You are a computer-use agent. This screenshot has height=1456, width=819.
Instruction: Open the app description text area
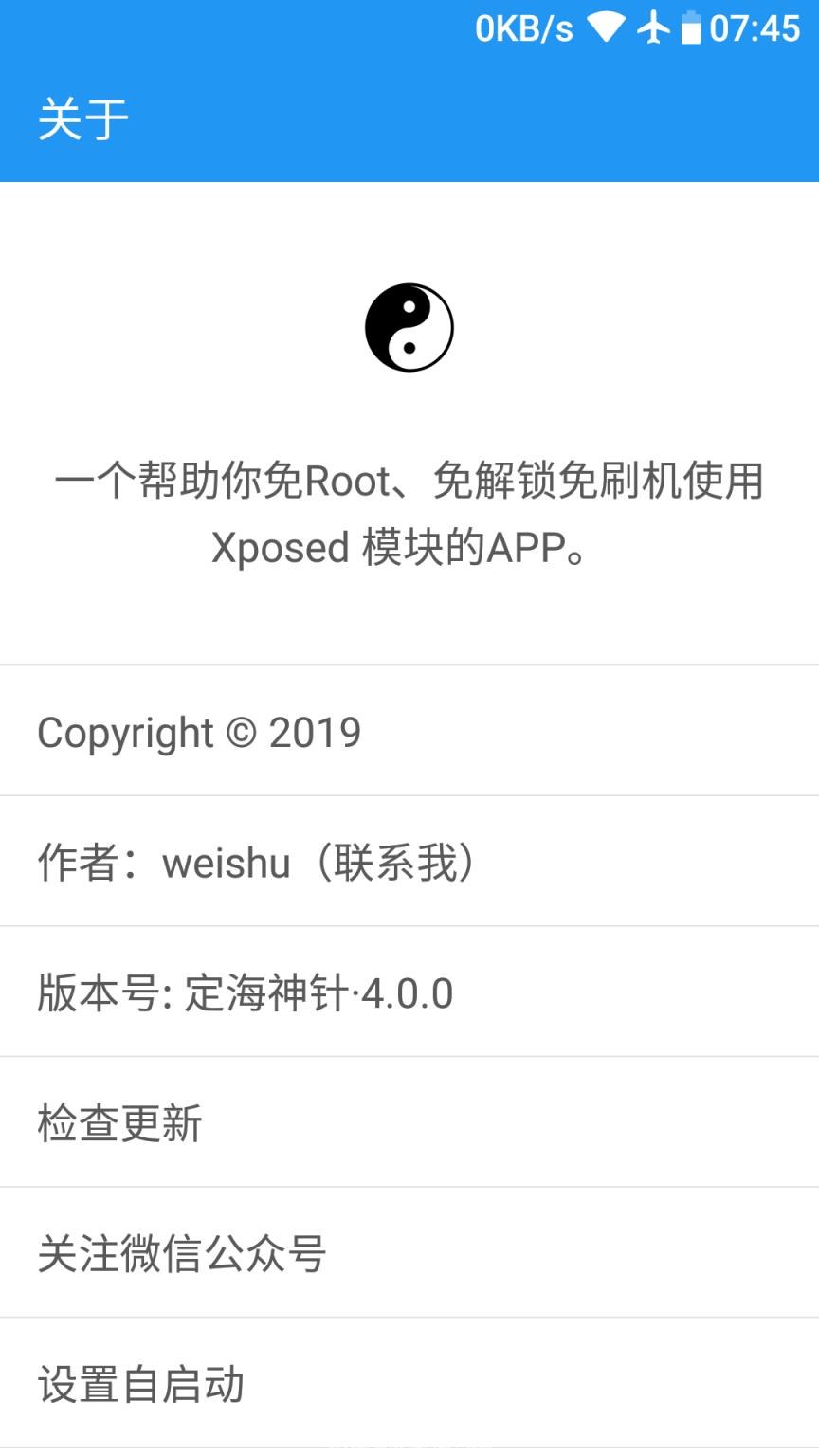[x=409, y=512]
